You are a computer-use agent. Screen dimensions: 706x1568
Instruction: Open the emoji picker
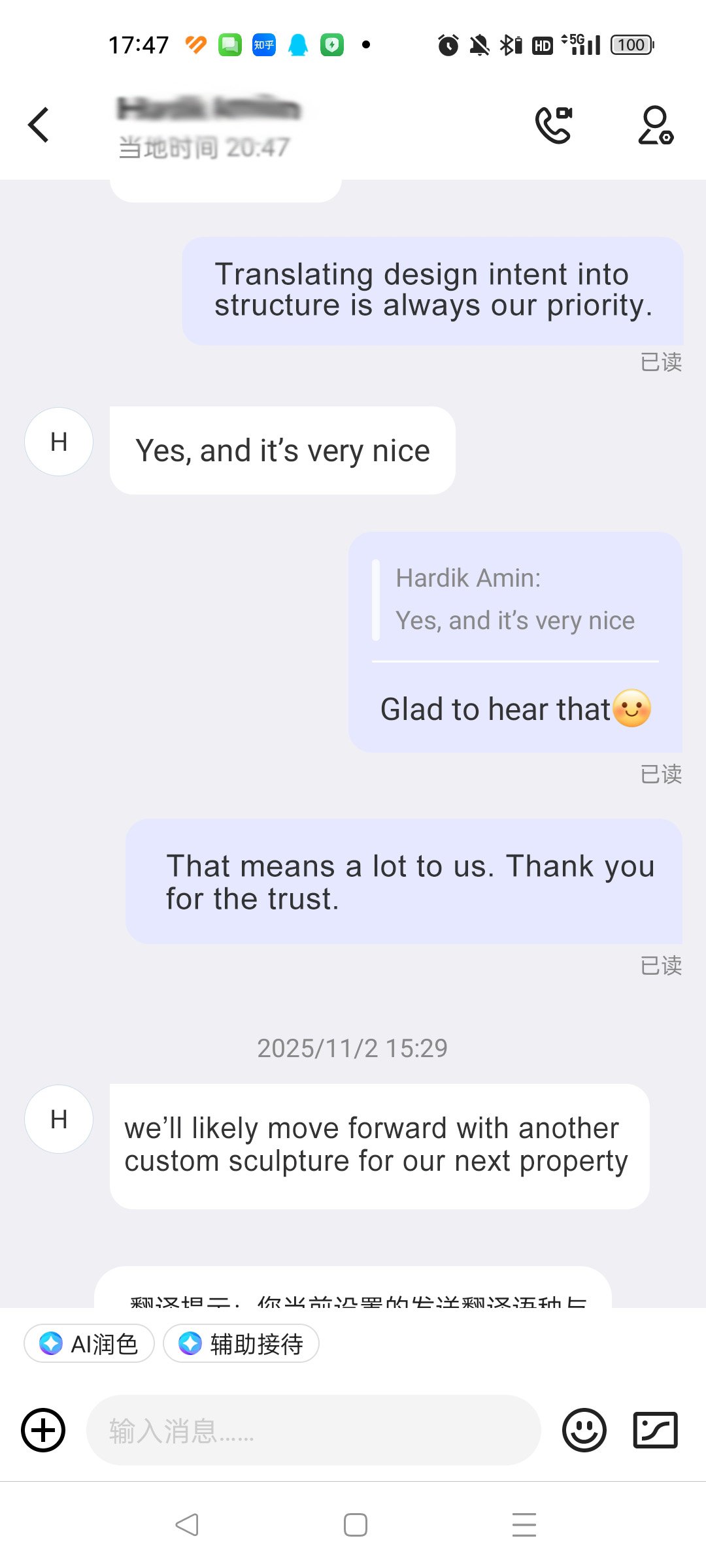click(x=584, y=1430)
